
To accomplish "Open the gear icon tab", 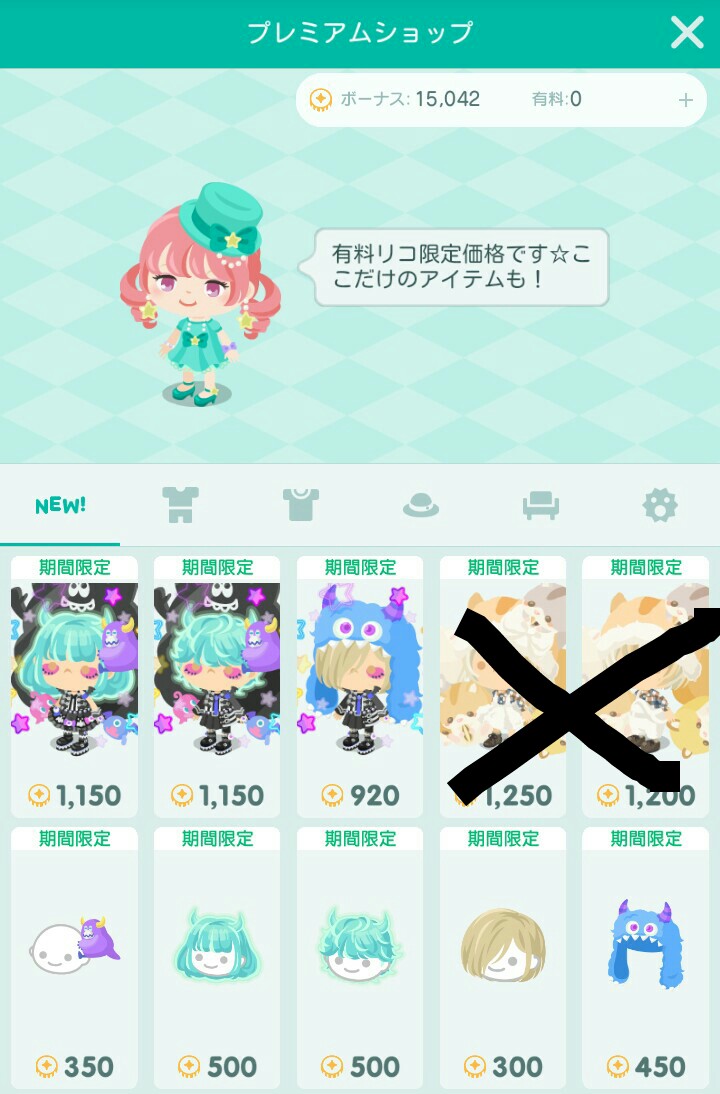I will tap(660, 505).
